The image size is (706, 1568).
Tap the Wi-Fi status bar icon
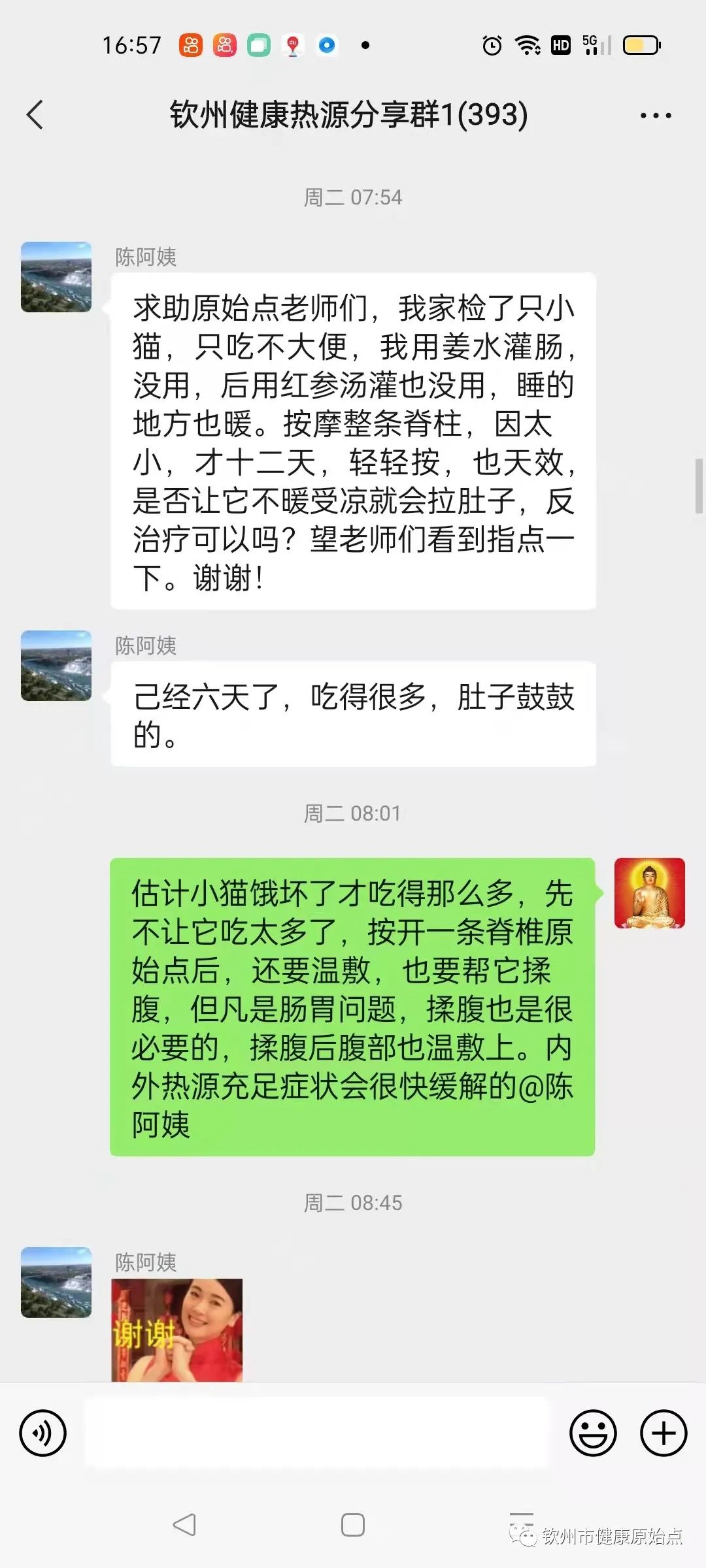pyautogui.click(x=527, y=45)
